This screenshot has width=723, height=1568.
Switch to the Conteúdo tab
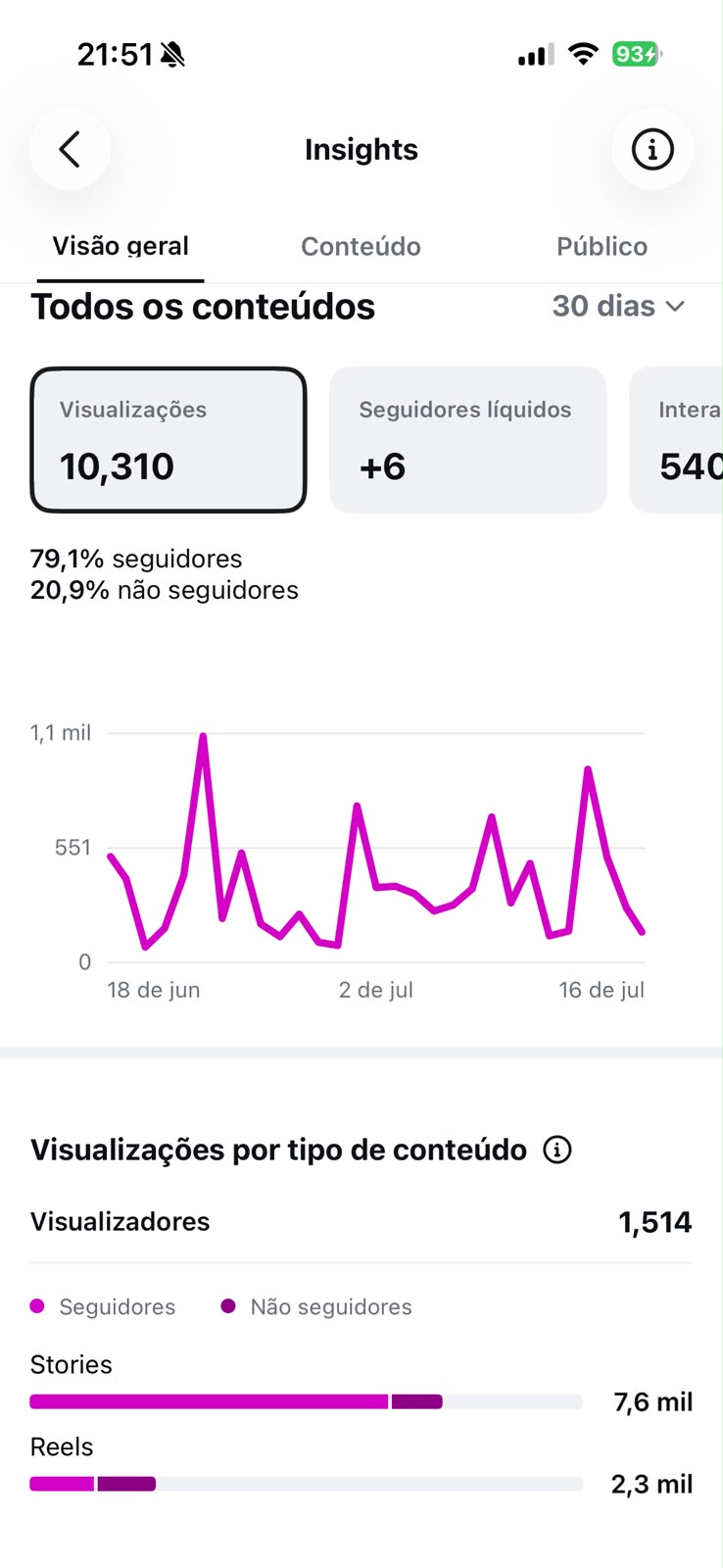click(361, 246)
